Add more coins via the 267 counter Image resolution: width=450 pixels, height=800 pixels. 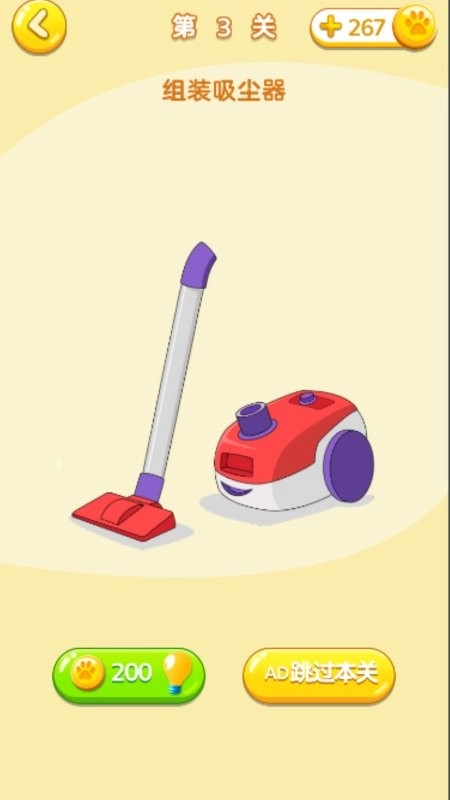click(373, 27)
